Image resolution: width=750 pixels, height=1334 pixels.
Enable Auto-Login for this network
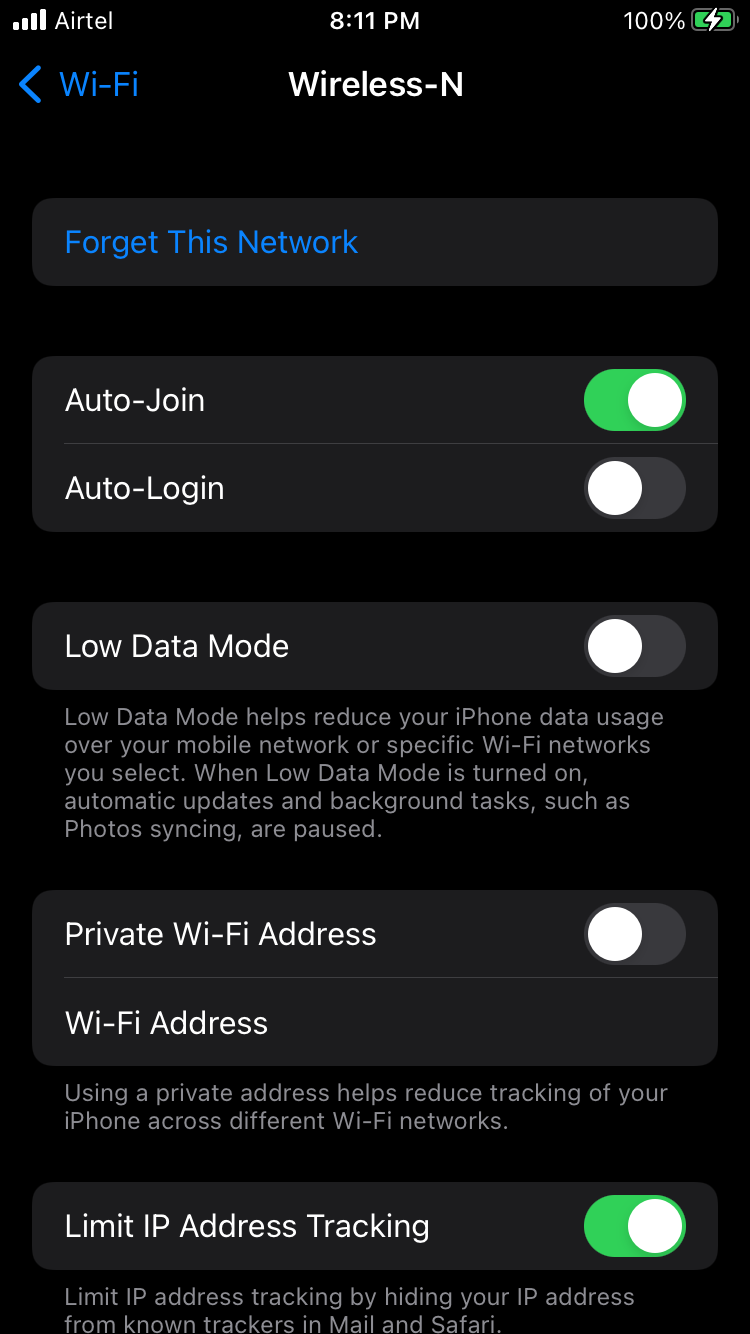coord(634,488)
